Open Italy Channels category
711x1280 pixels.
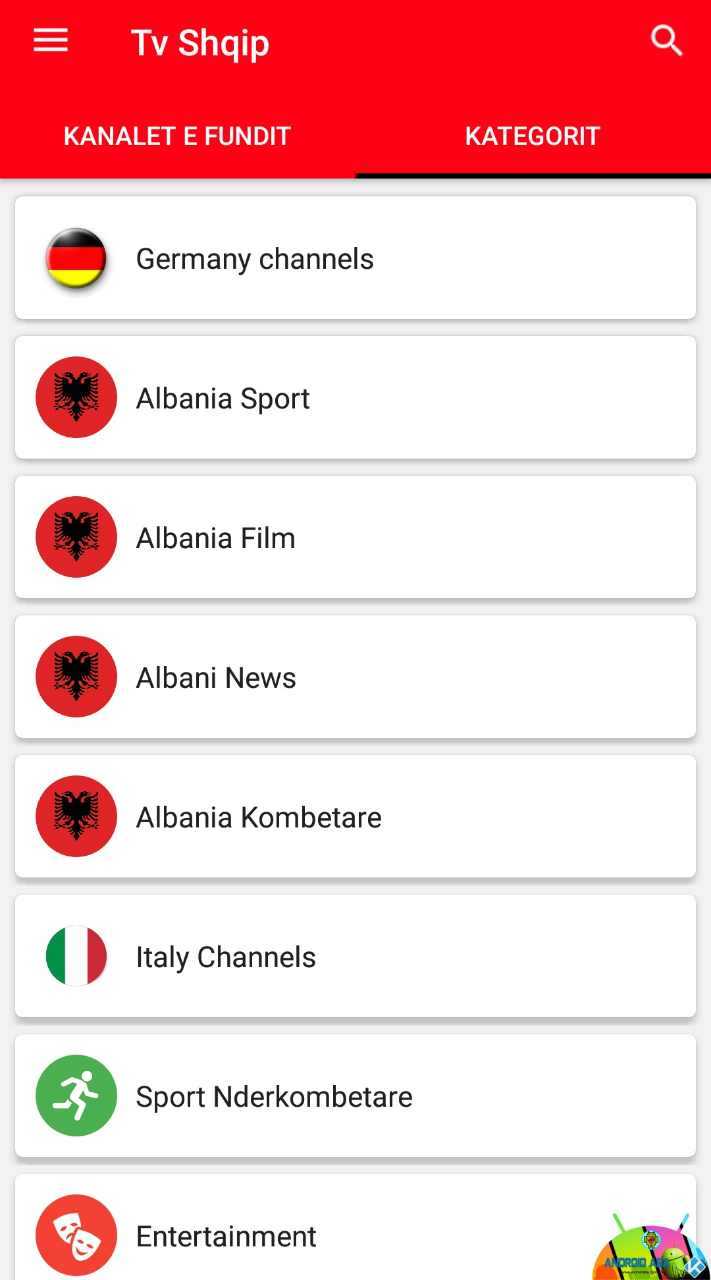(x=355, y=956)
